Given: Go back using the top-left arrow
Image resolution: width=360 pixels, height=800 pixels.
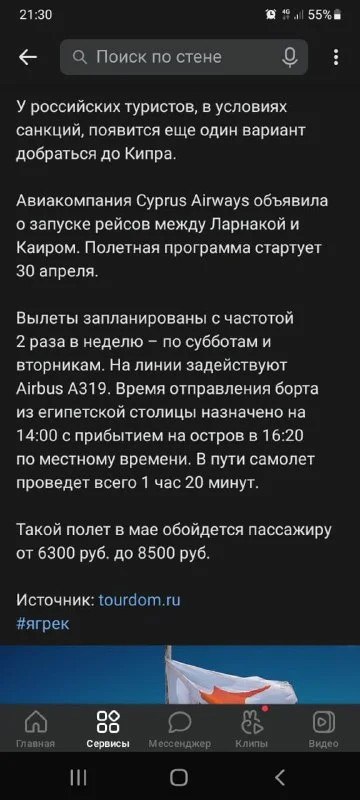Looking at the screenshot, I should coord(28,57).
